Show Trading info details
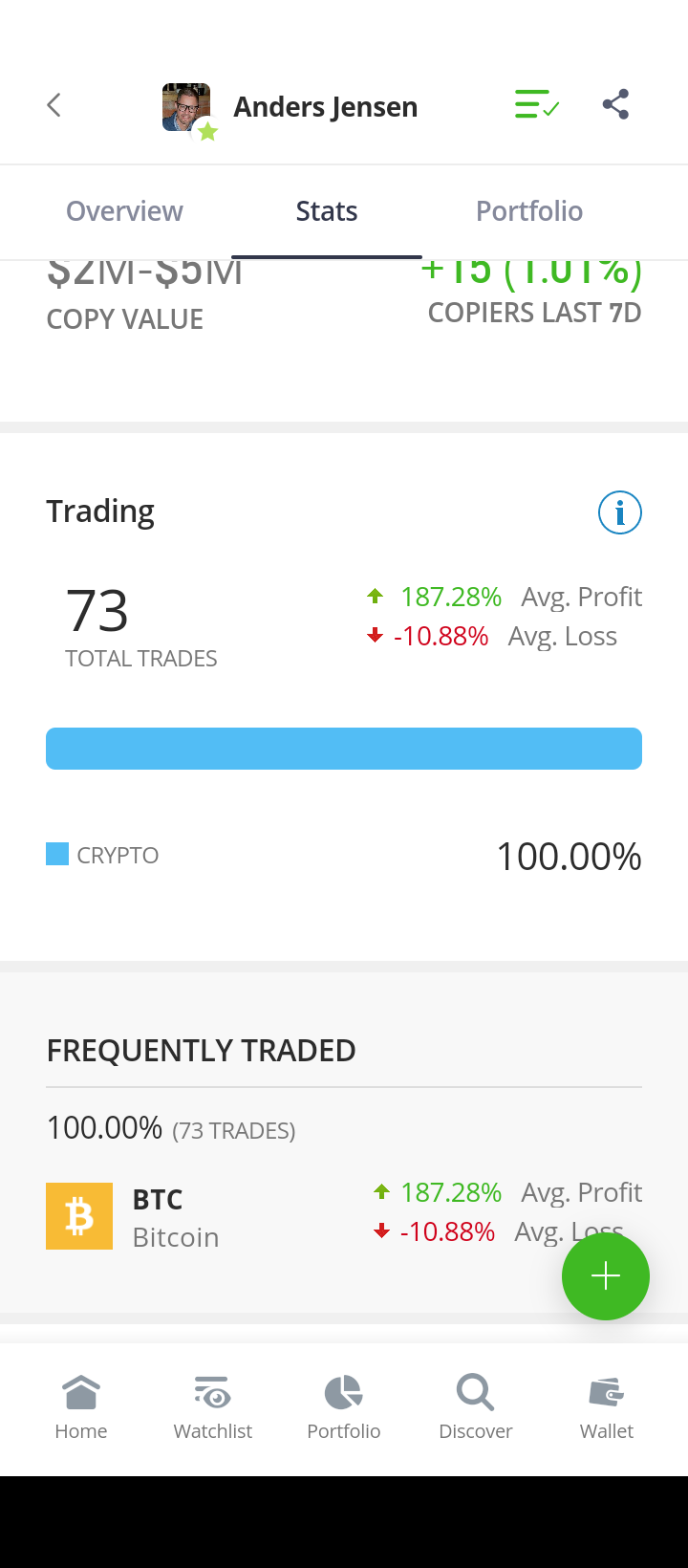688x1568 pixels. point(619,512)
